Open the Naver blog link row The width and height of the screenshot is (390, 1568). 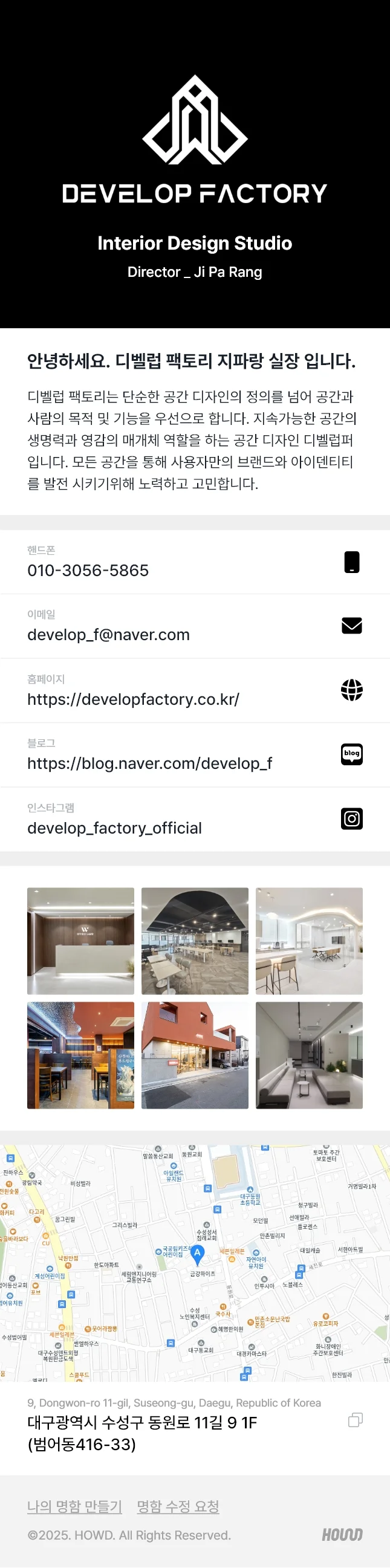195,755
